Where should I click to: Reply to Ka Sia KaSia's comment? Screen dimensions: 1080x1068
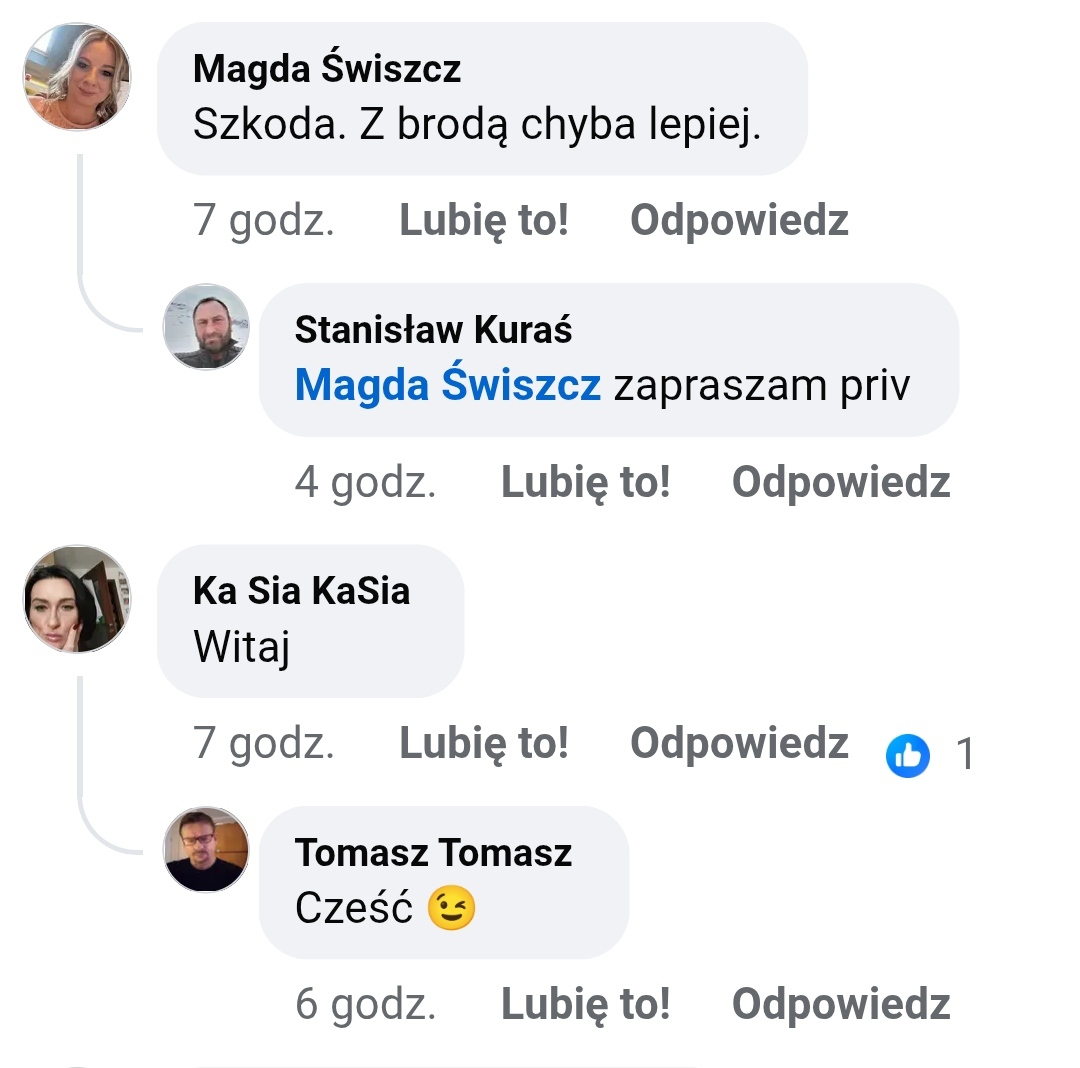tap(739, 743)
